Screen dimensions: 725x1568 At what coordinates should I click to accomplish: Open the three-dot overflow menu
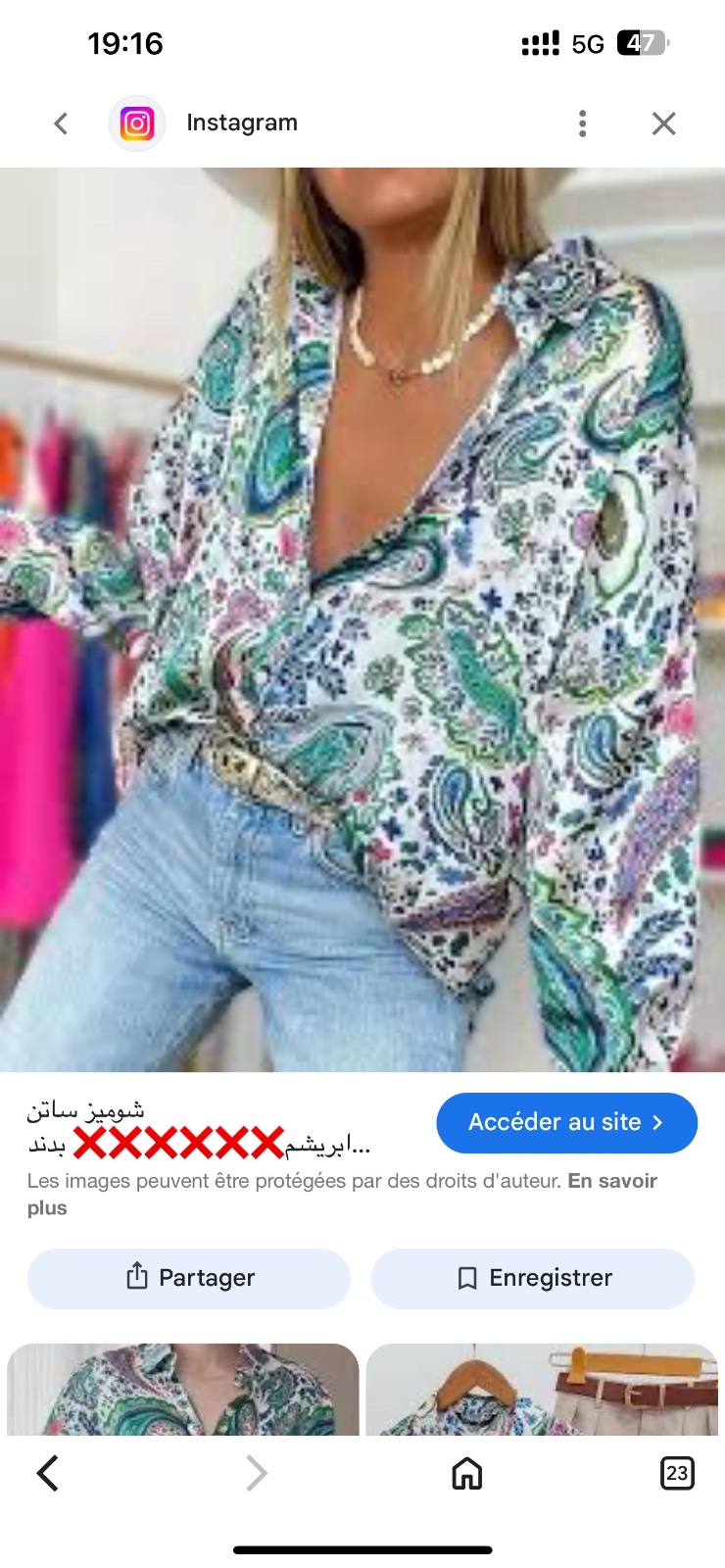click(x=583, y=123)
